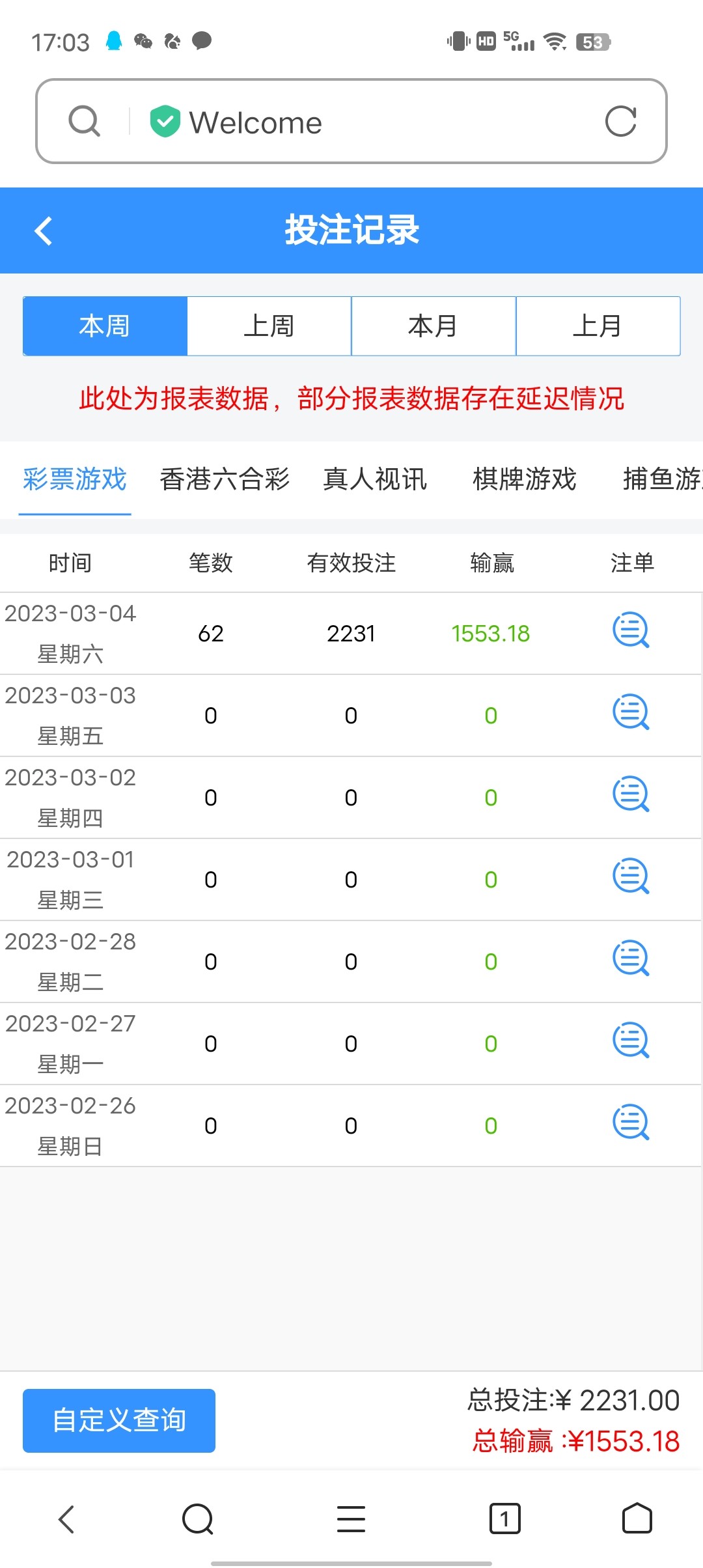
Task: View bet details for 2023-03-04
Action: click(631, 630)
